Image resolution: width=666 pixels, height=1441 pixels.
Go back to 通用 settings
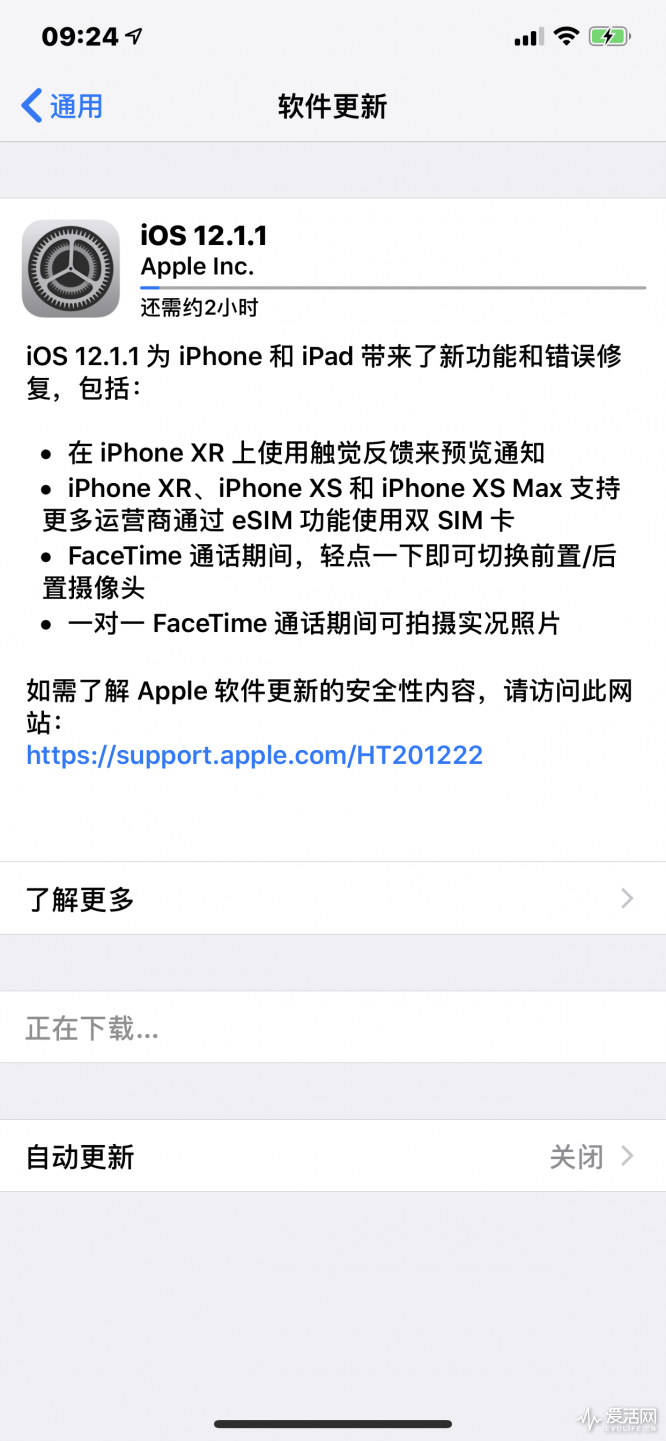[x=62, y=106]
